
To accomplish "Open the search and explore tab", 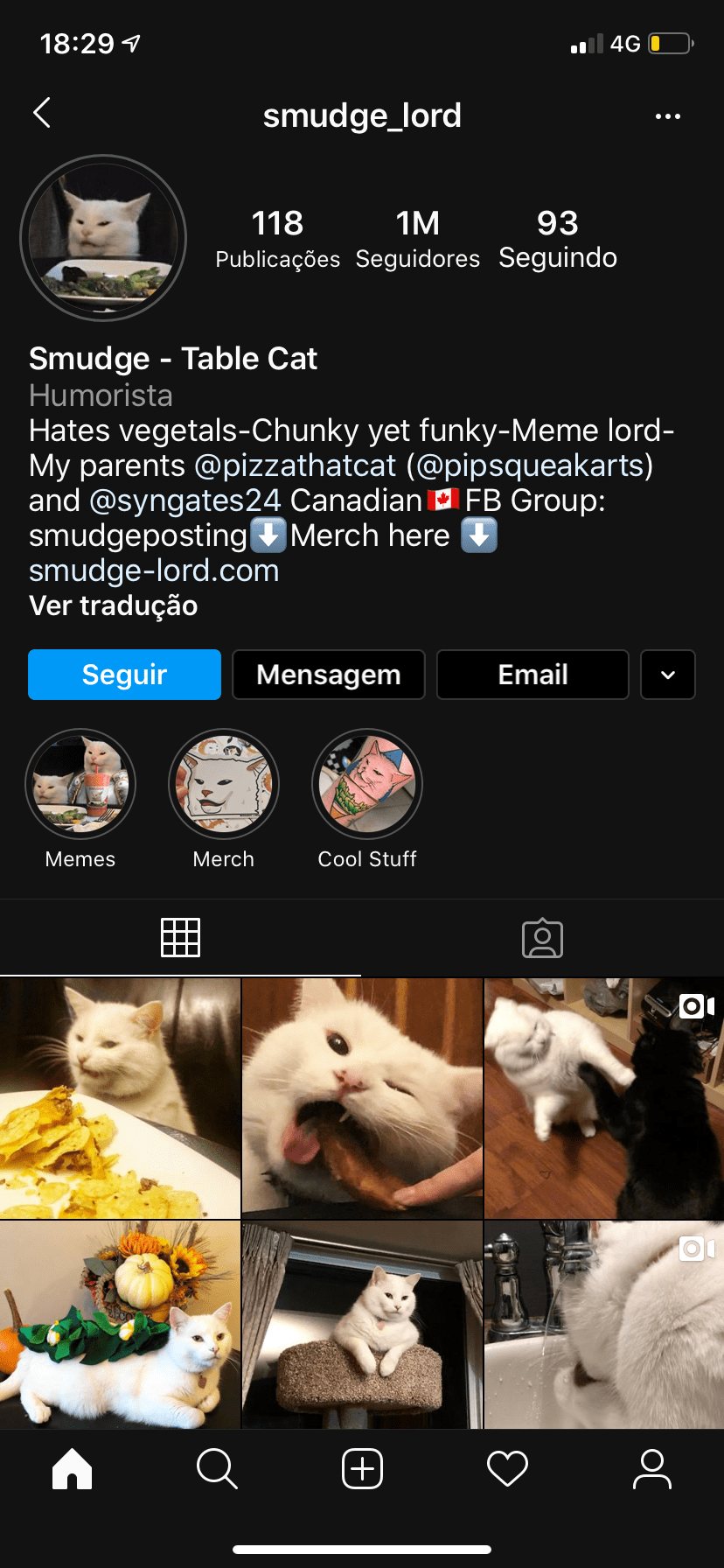I will click(x=217, y=1468).
